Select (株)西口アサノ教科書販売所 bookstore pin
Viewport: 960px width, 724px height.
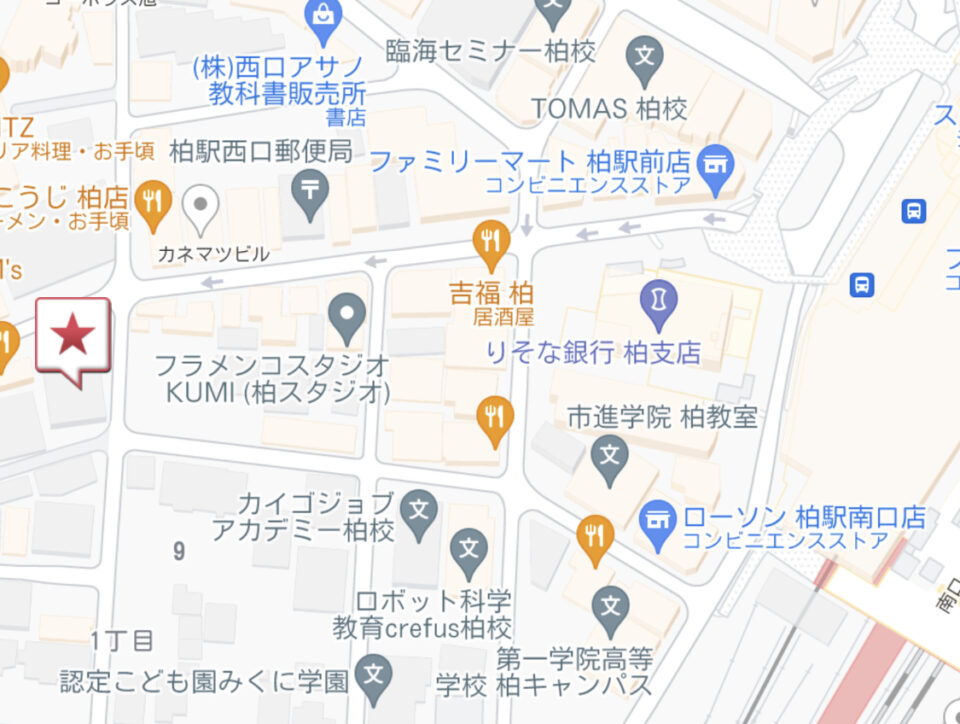324,20
